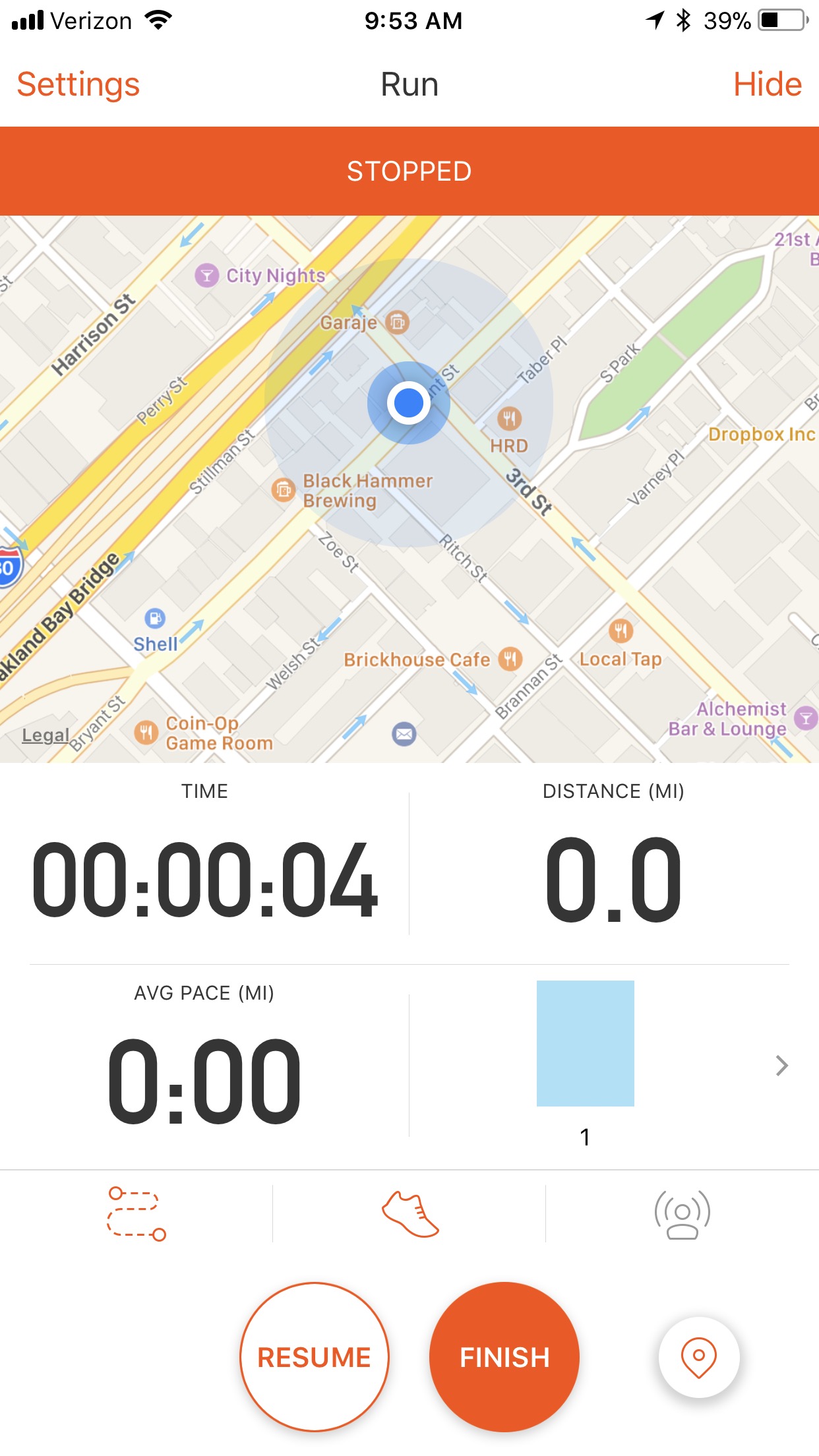Expand splits using the chevron arrow
This screenshot has height=1456, width=819.
click(781, 1066)
